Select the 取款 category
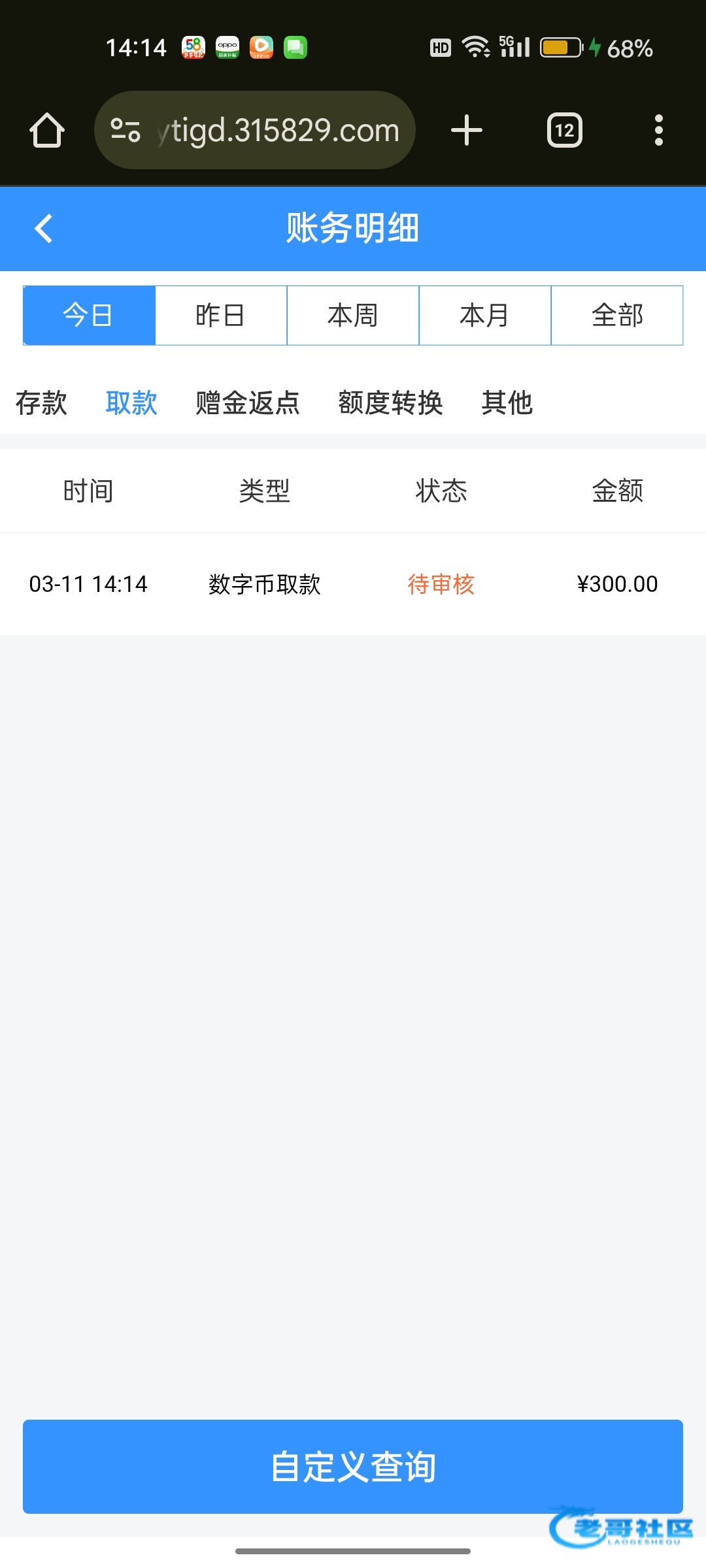Viewport: 706px width, 1568px height. click(x=131, y=402)
